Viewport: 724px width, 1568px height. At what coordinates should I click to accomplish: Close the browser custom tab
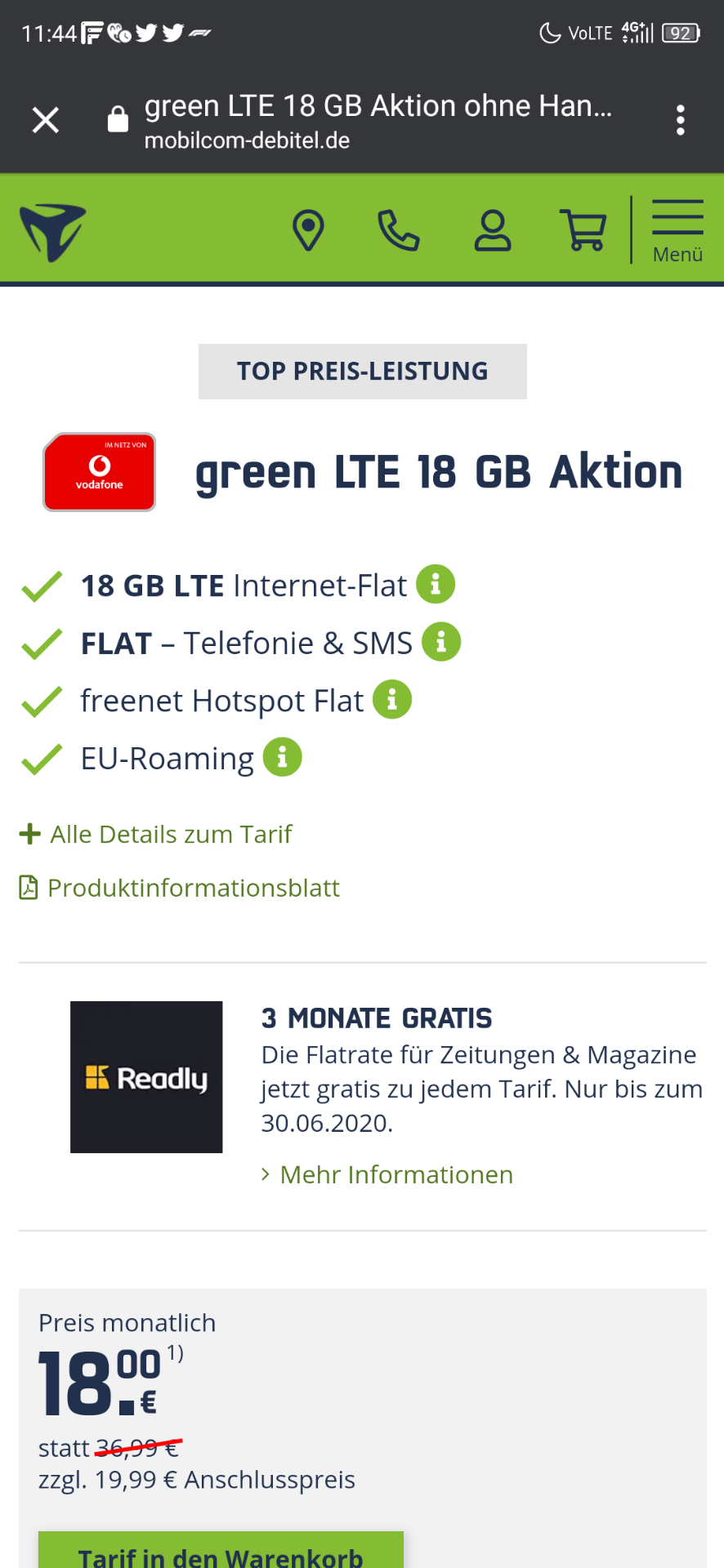point(46,120)
